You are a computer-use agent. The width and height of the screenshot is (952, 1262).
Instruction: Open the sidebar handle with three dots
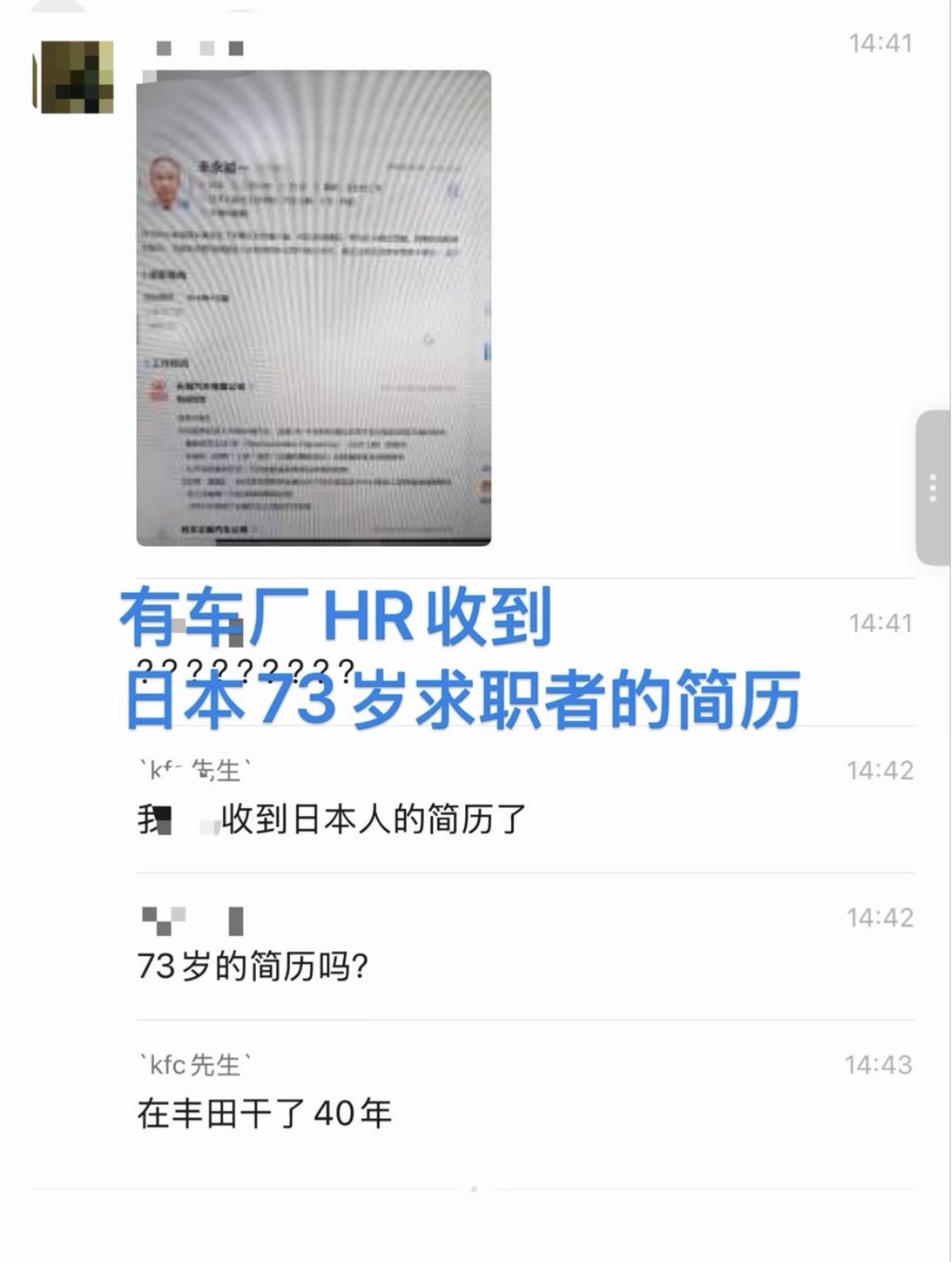933,488
